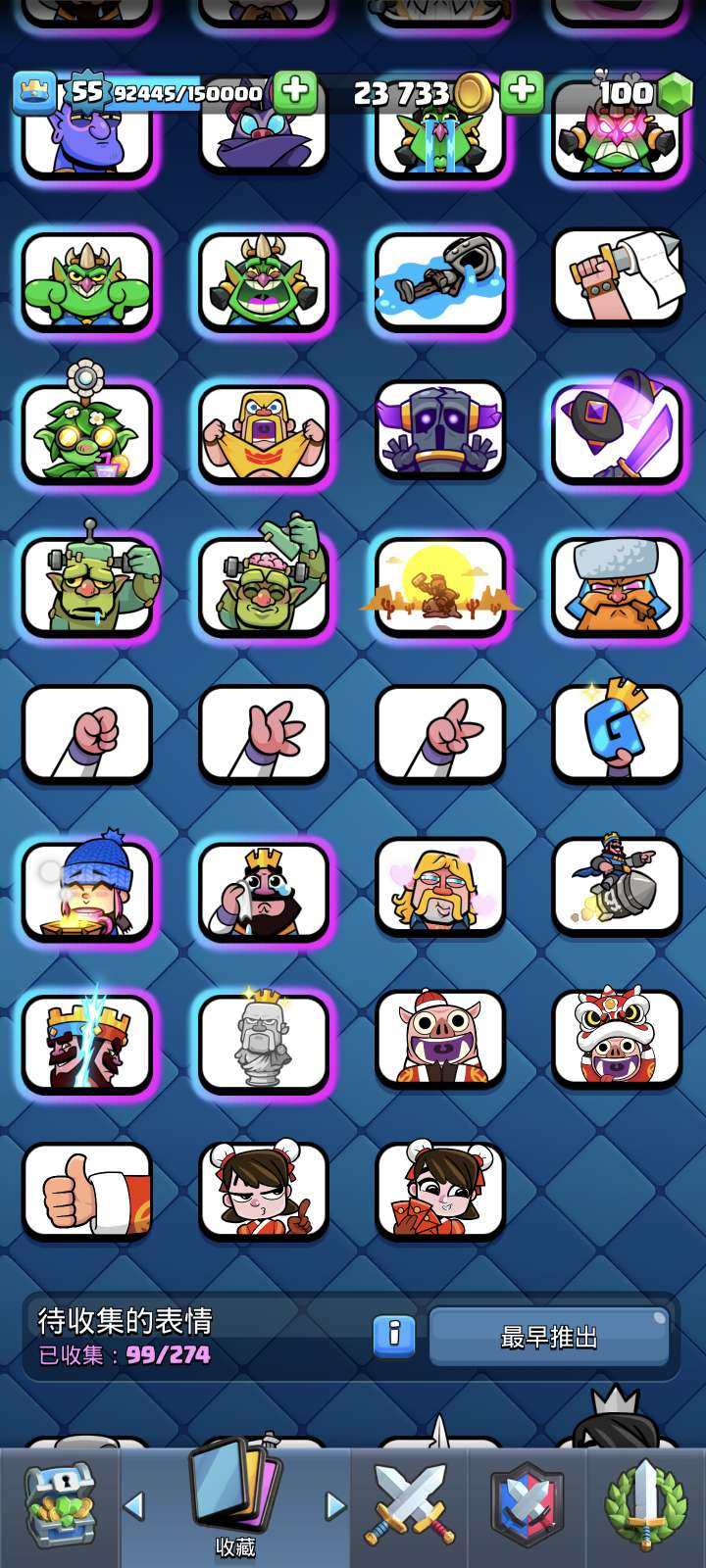The height and width of the screenshot is (1568, 706).
Task: Open the treasure chest shop tab
Action: coord(60,1506)
